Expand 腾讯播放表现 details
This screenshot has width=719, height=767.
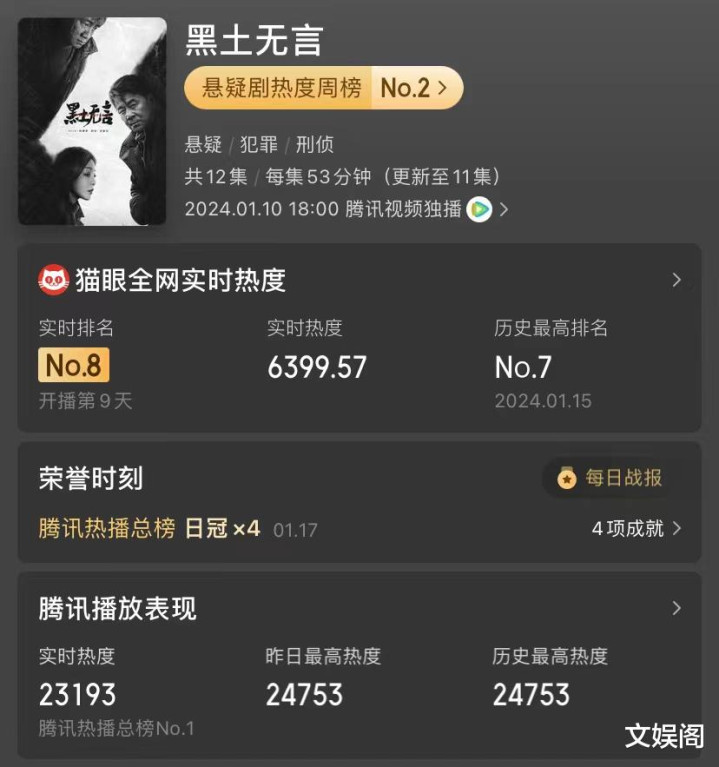[676, 608]
